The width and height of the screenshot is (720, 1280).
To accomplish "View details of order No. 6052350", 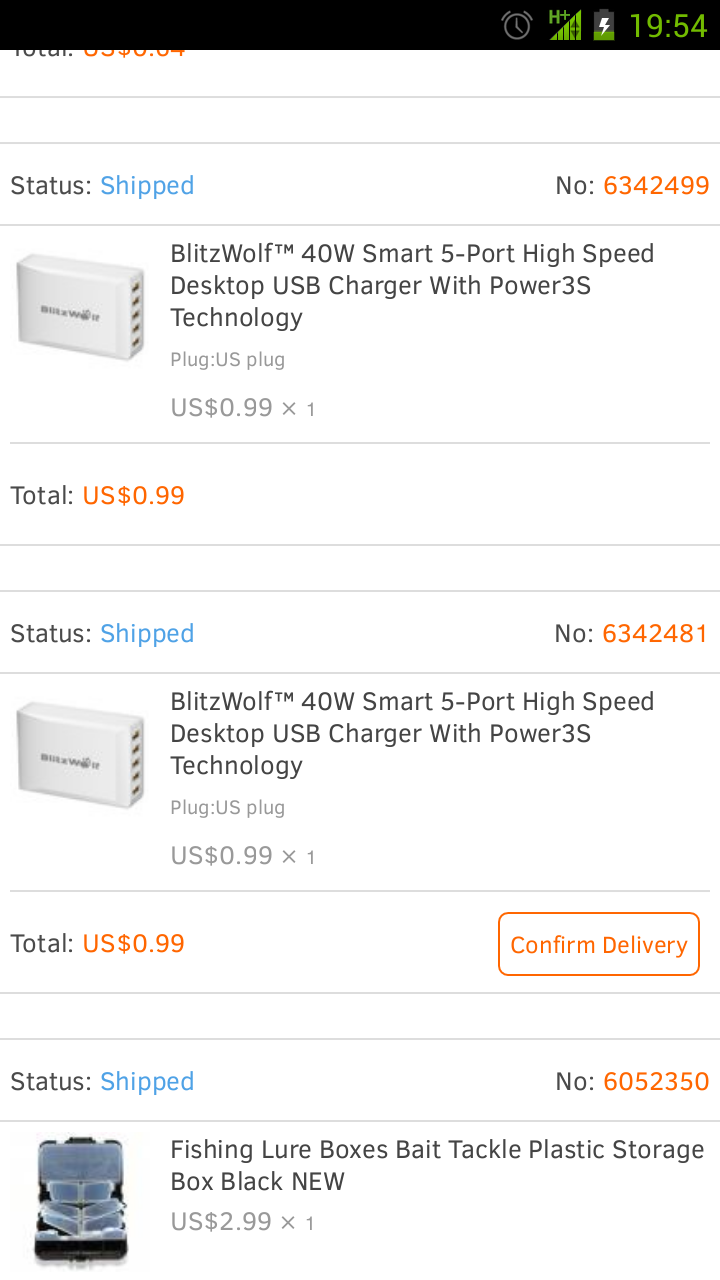I will (x=360, y=1081).
